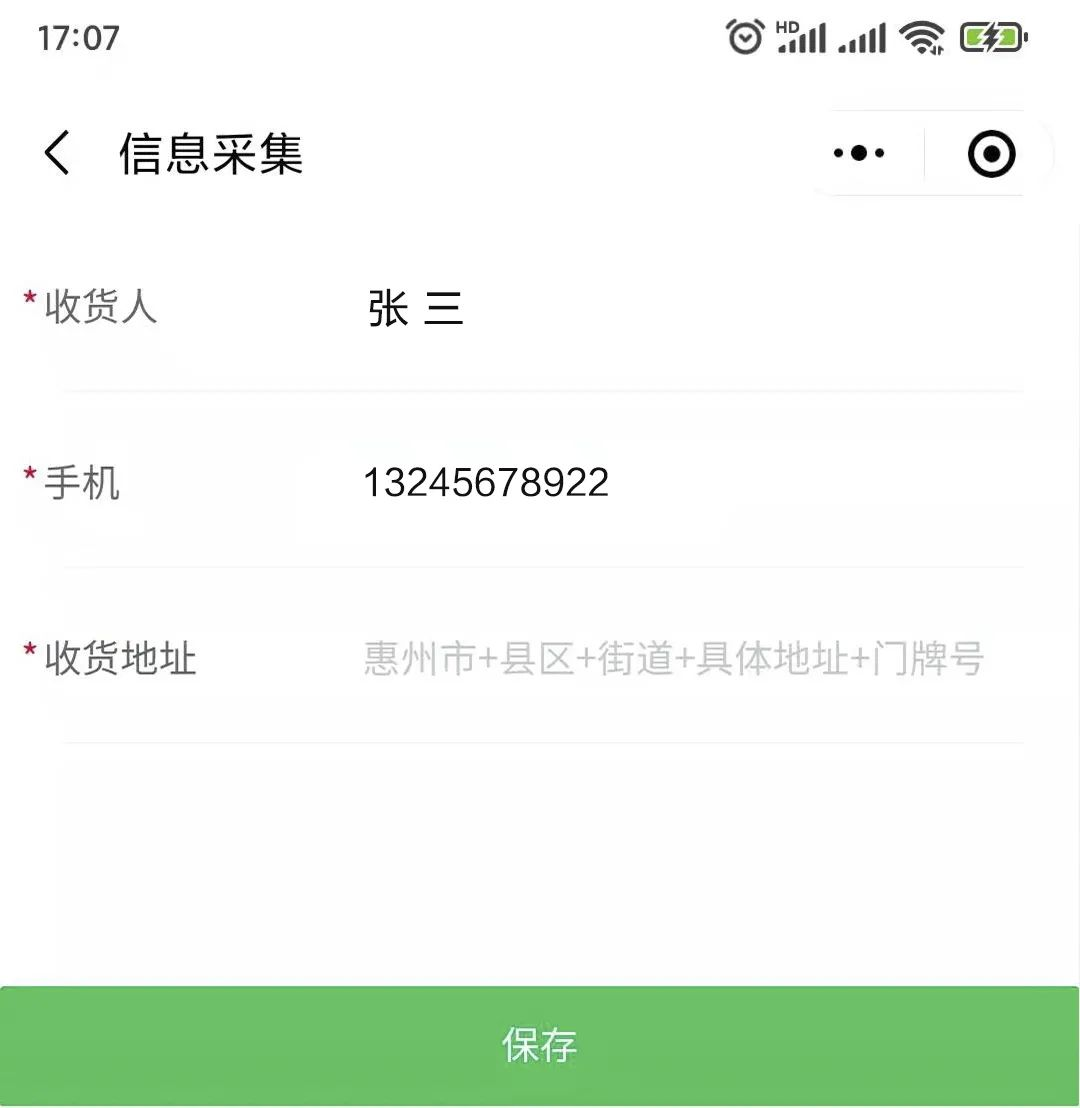Viewport: 1080px width, 1108px height.
Task: Tap the green 保存 button
Action: tap(540, 1045)
